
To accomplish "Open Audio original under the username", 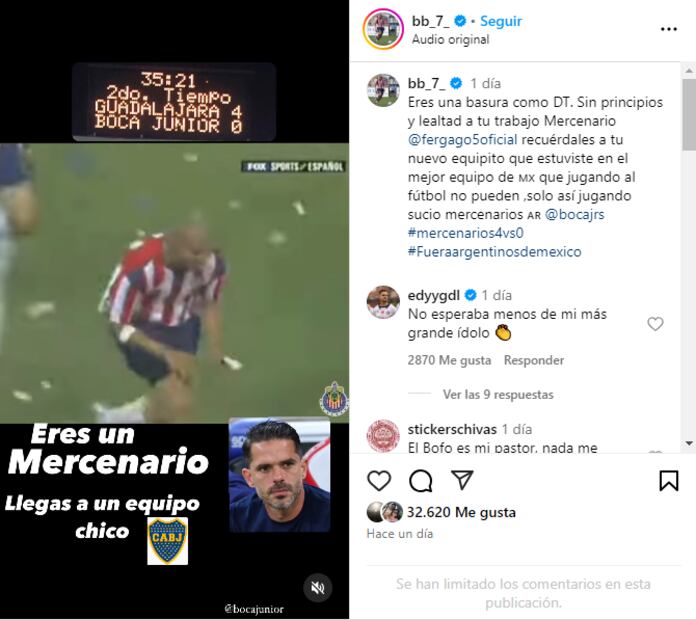I will 450,40.
